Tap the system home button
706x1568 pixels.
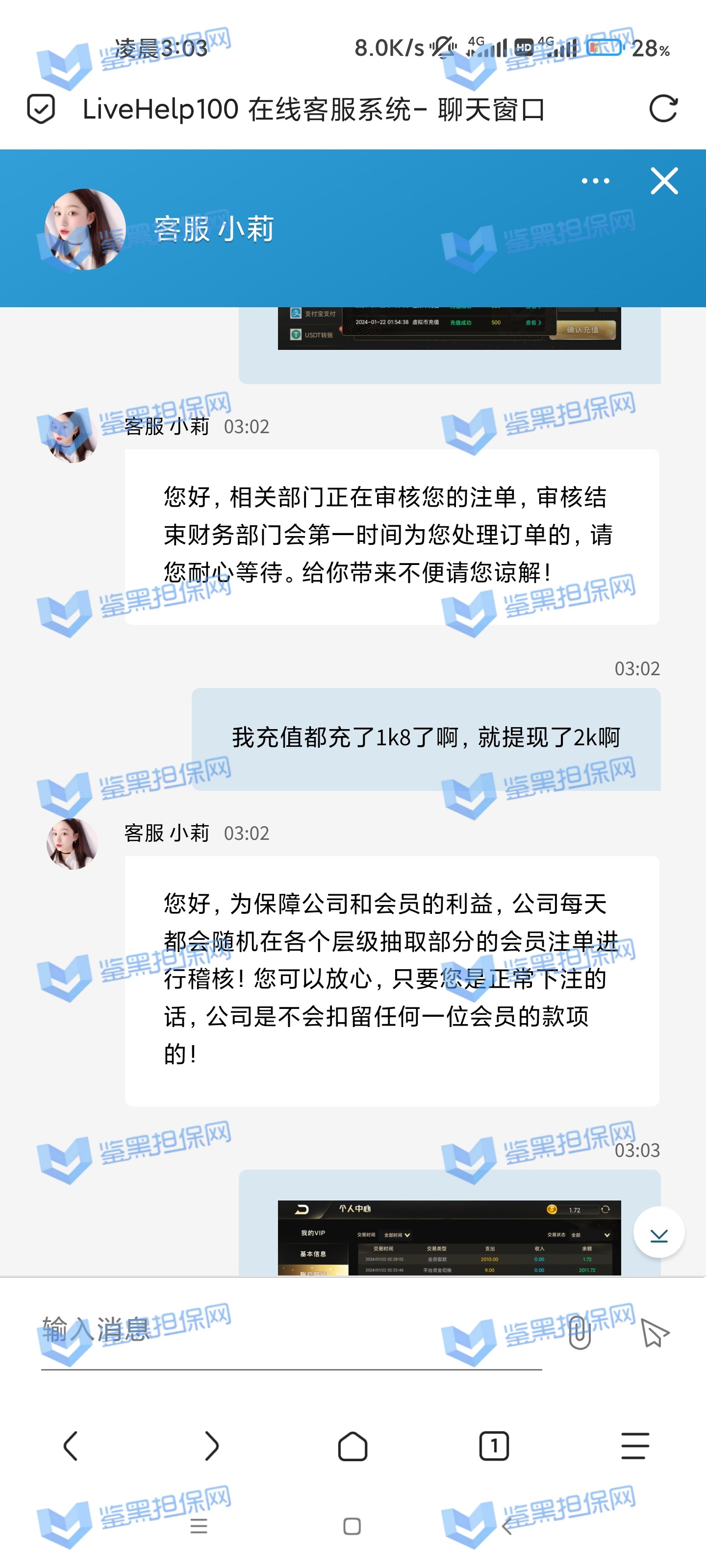pos(352,1526)
